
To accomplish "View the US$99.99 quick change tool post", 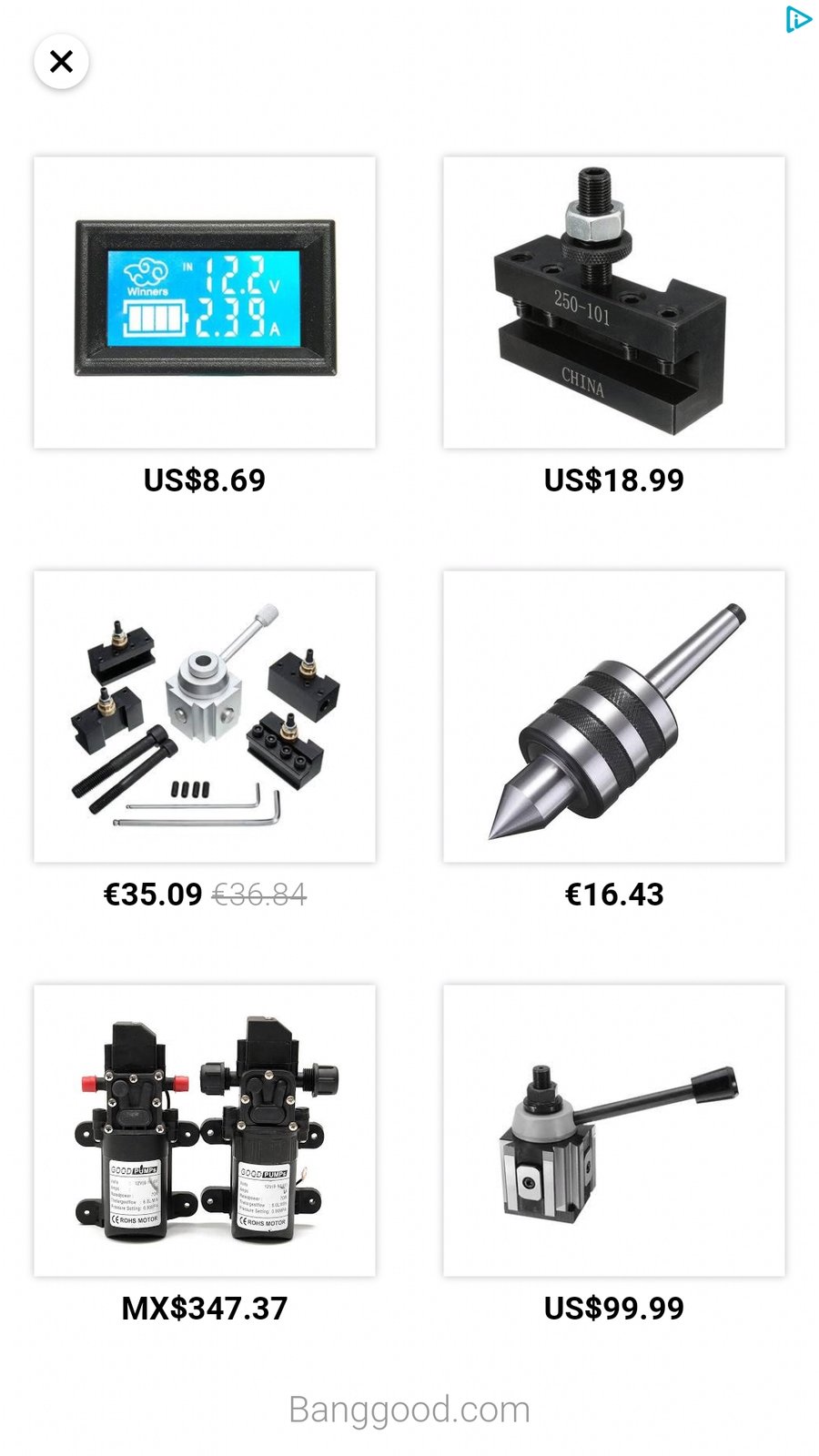I will pyautogui.click(x=614, y=1130).
